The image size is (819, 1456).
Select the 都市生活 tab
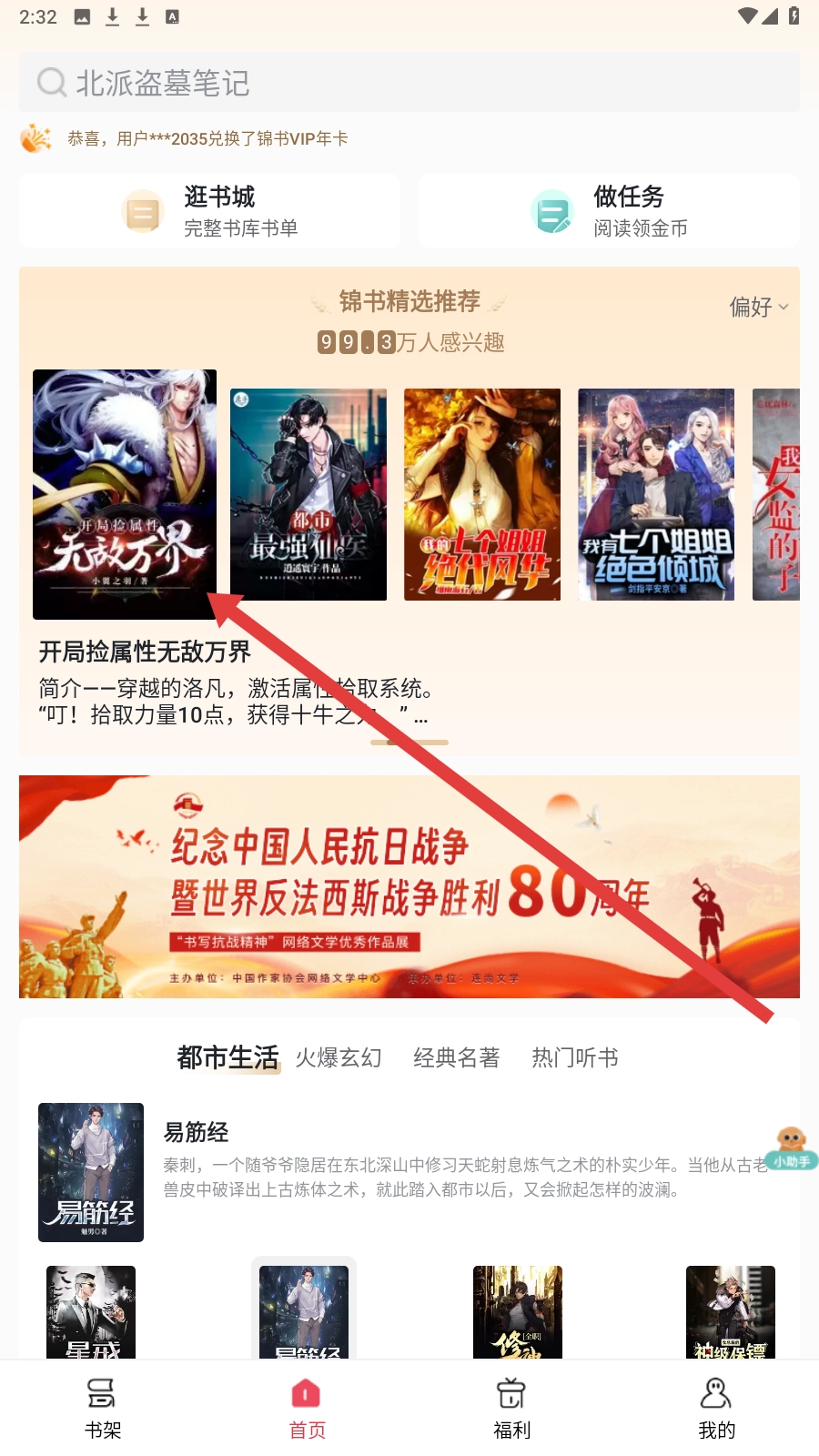click(x=227, y=1057)
